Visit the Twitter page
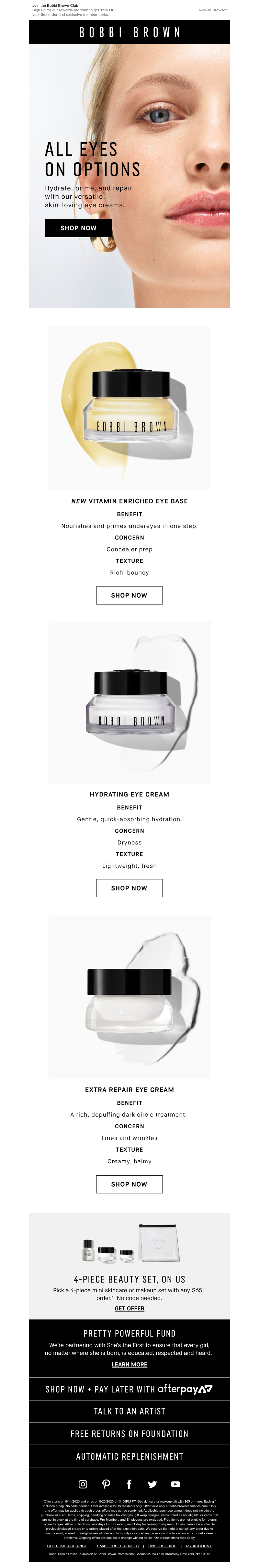 tap(152, 1484)
